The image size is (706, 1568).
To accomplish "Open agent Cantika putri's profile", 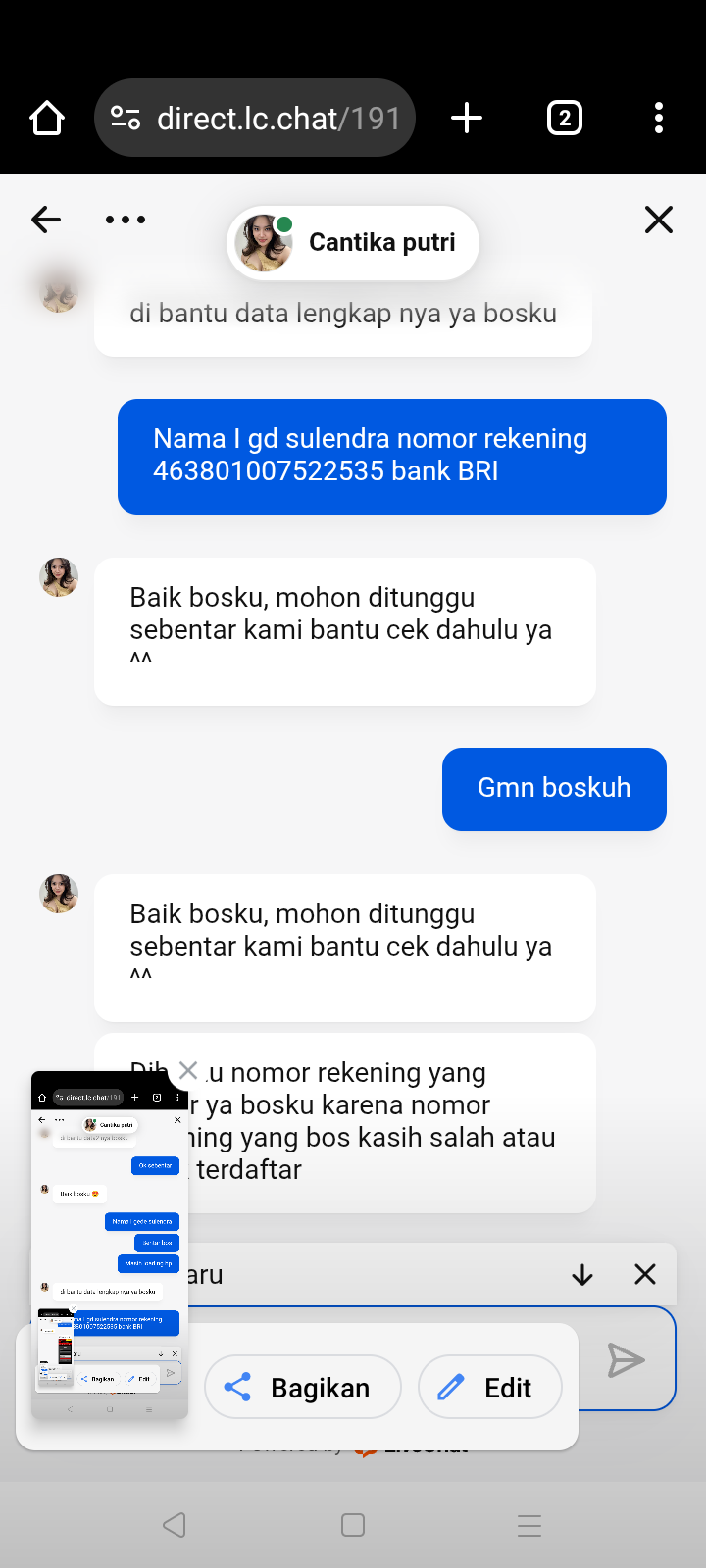I will 353,242.
